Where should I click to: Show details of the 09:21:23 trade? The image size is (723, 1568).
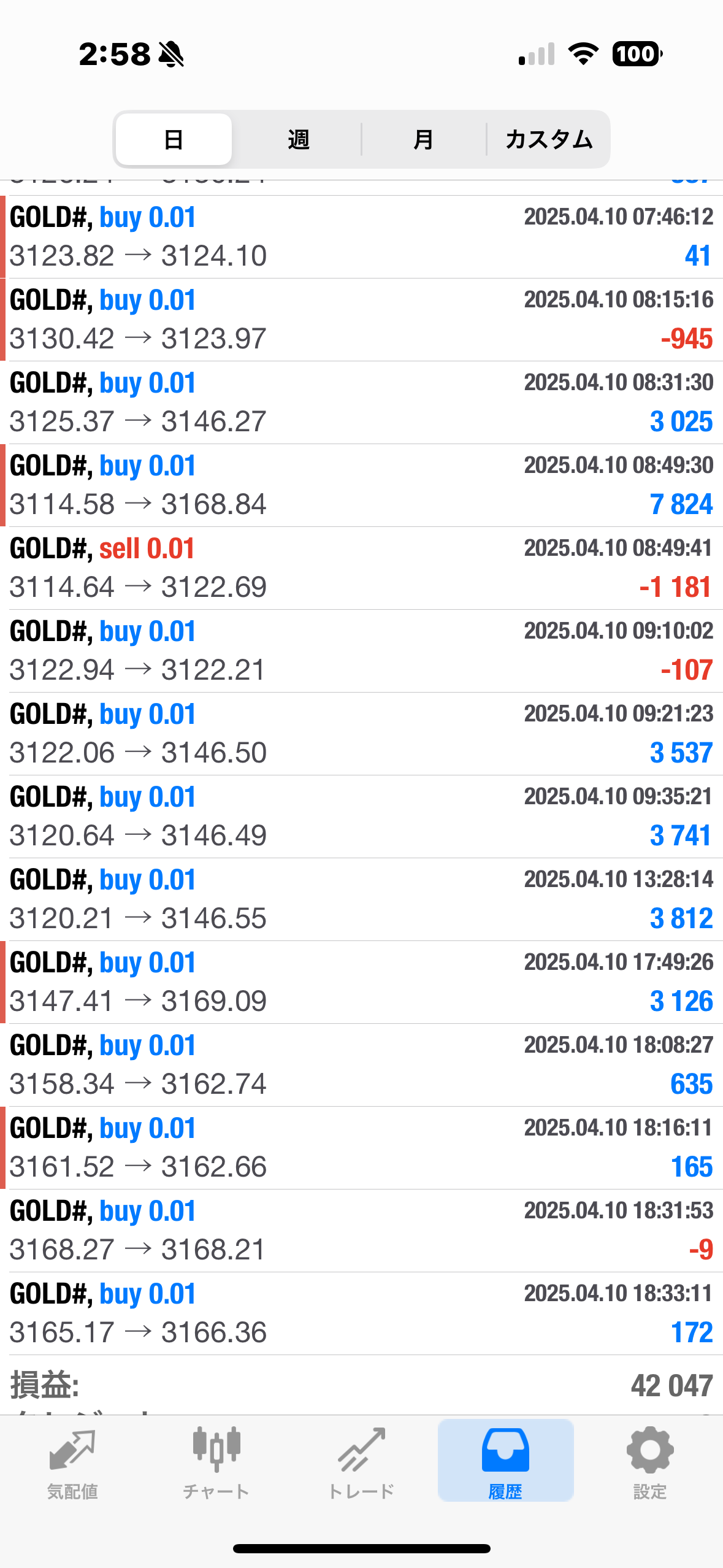361,734
